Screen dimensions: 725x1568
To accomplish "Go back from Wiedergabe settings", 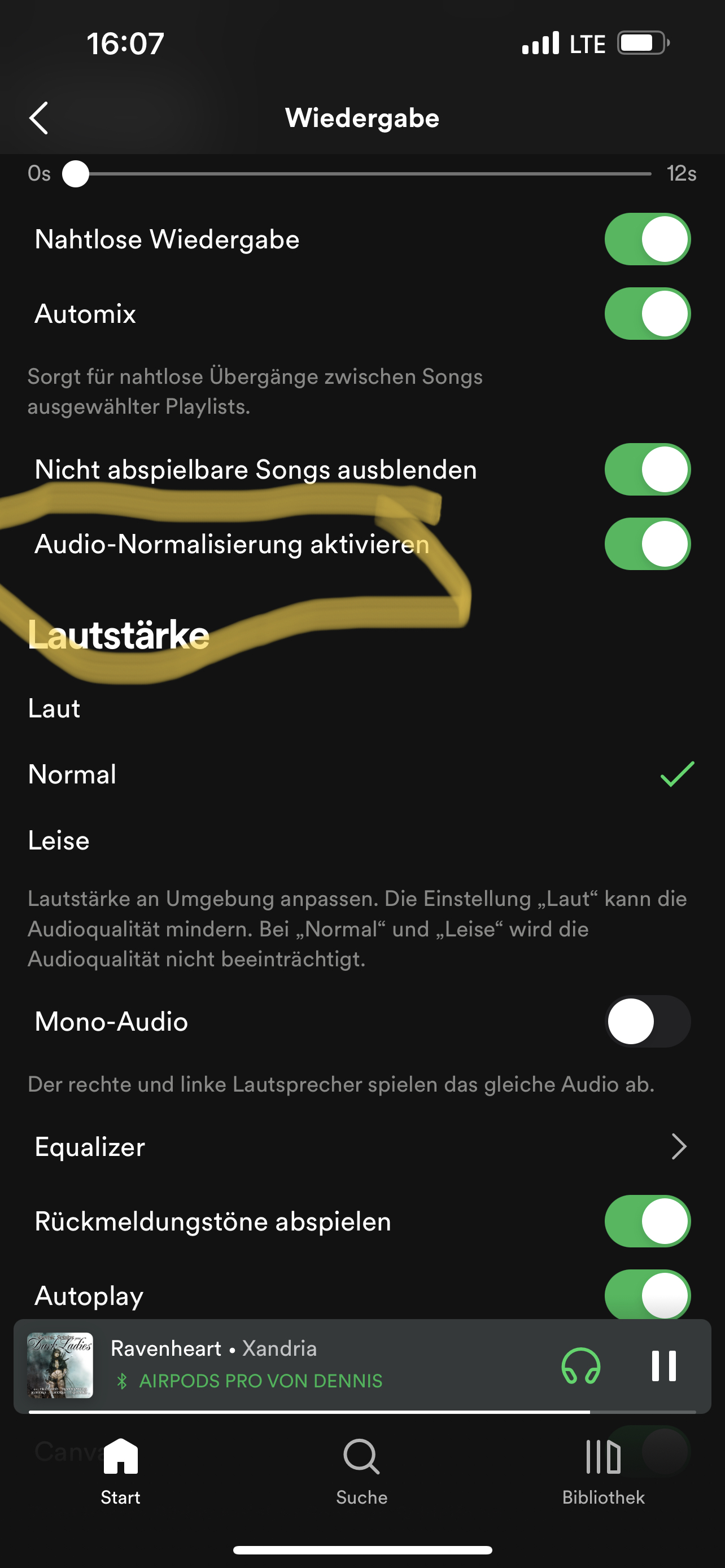I will [x=39, y=118].
